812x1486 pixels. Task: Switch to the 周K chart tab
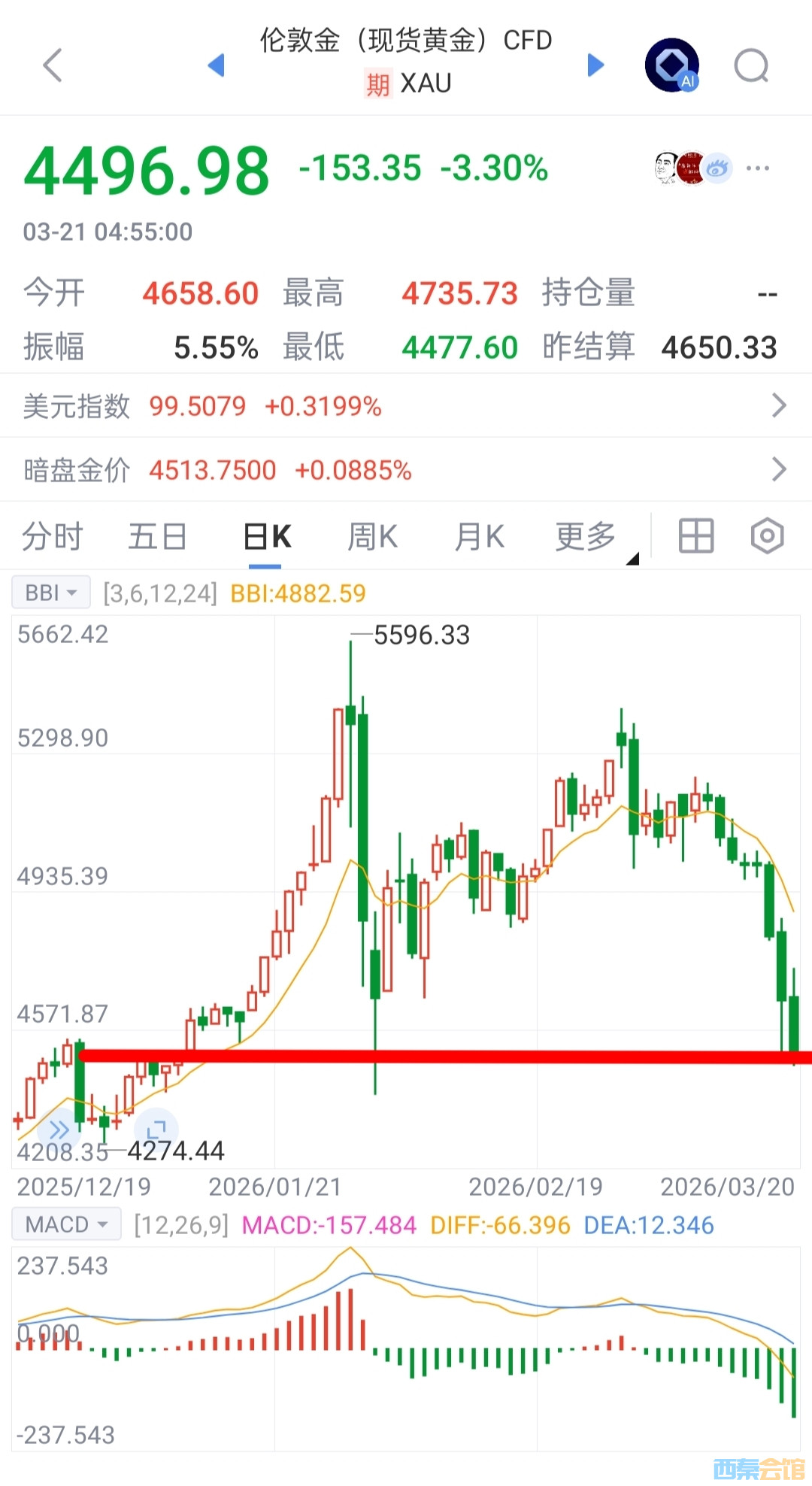(x=373, y=537)
